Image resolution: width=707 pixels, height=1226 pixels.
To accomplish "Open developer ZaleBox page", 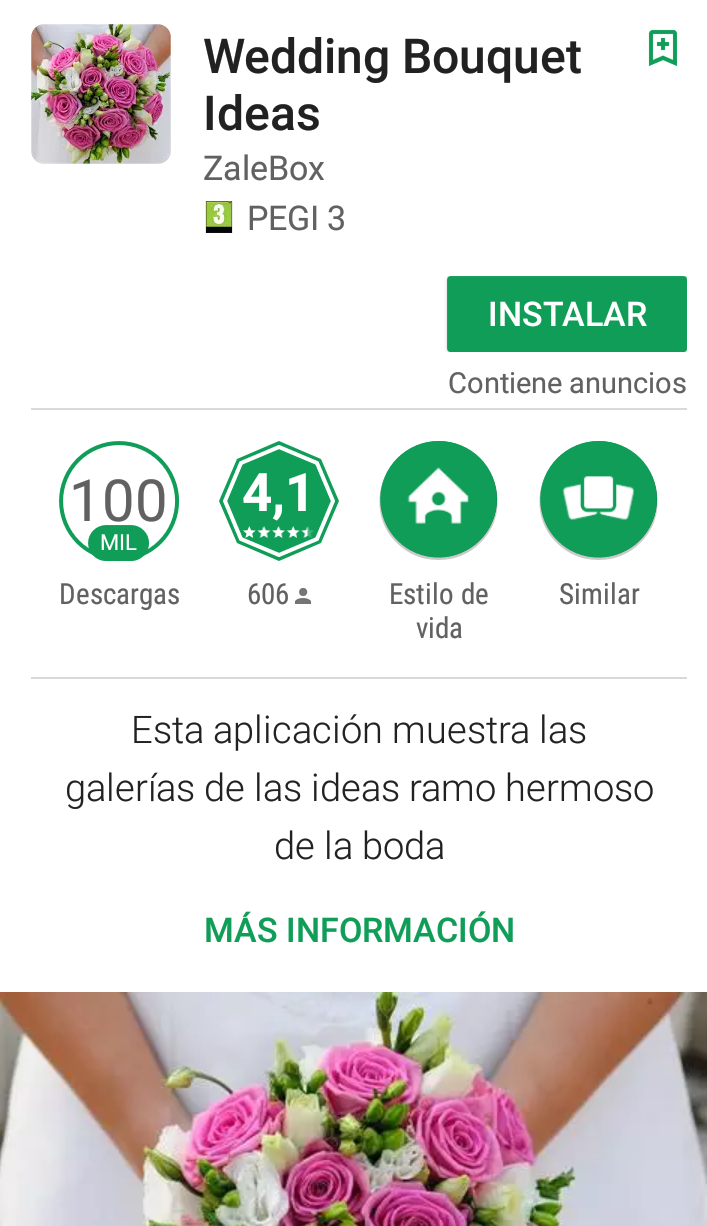I will (x=264, y=168).
